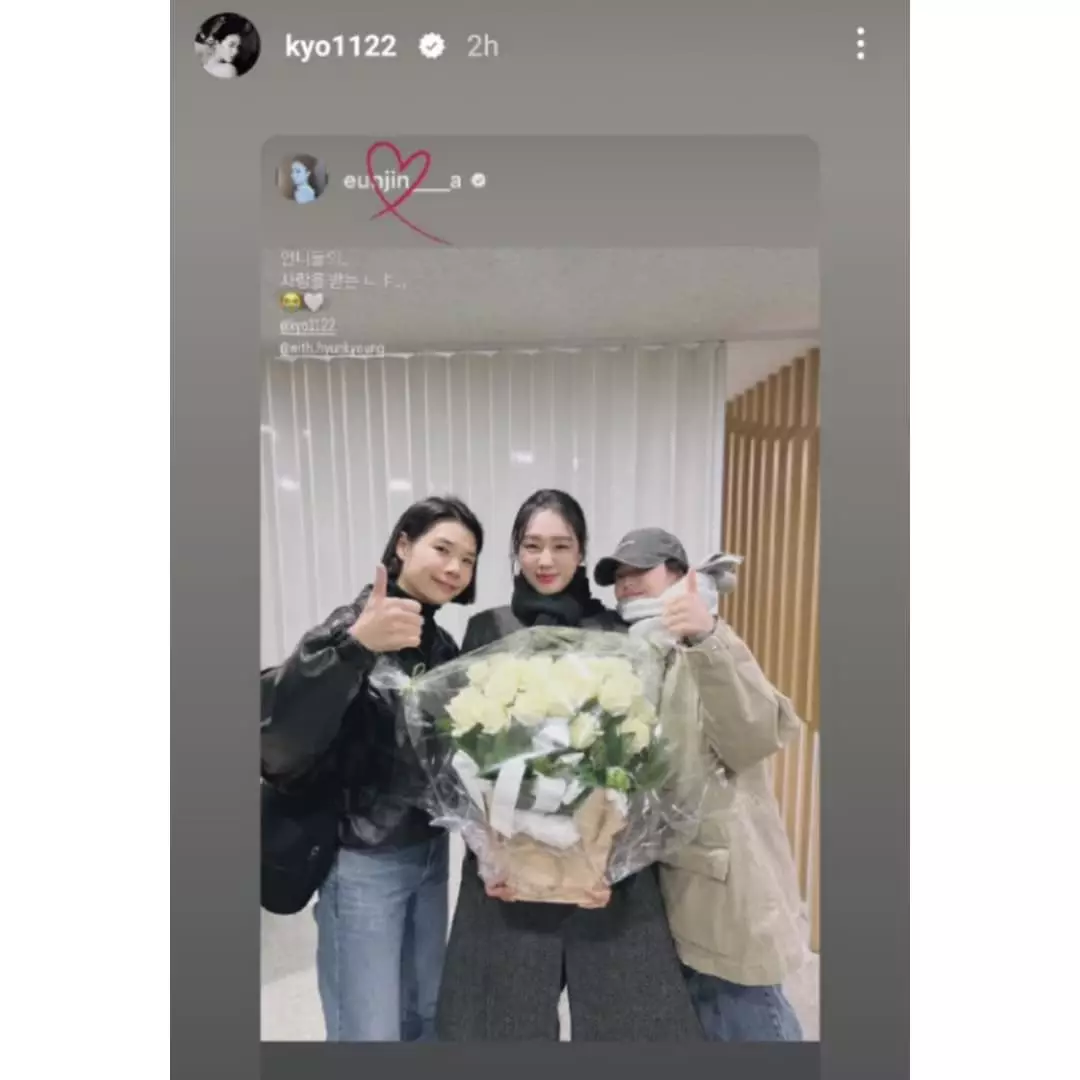Viewport: 1080px width, 1080px height.
Task: Open kyo1122's profile picture
Action: (227, 45)
